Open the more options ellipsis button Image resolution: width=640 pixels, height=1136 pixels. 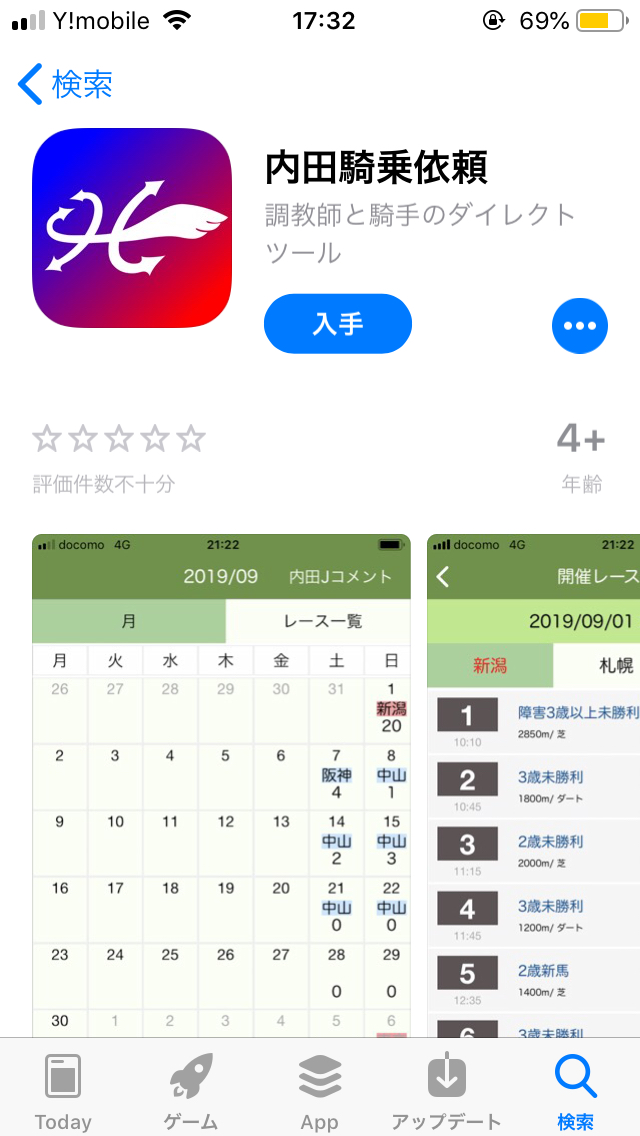coord(580,326)
